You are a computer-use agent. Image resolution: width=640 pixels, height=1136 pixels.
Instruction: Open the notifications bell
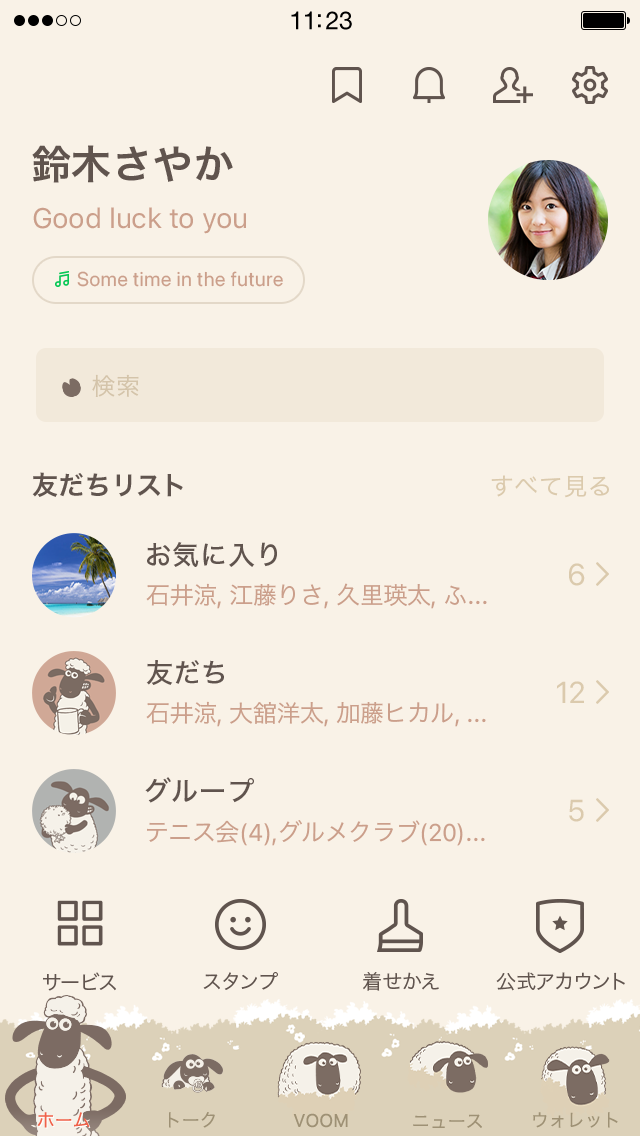(428, 86)
